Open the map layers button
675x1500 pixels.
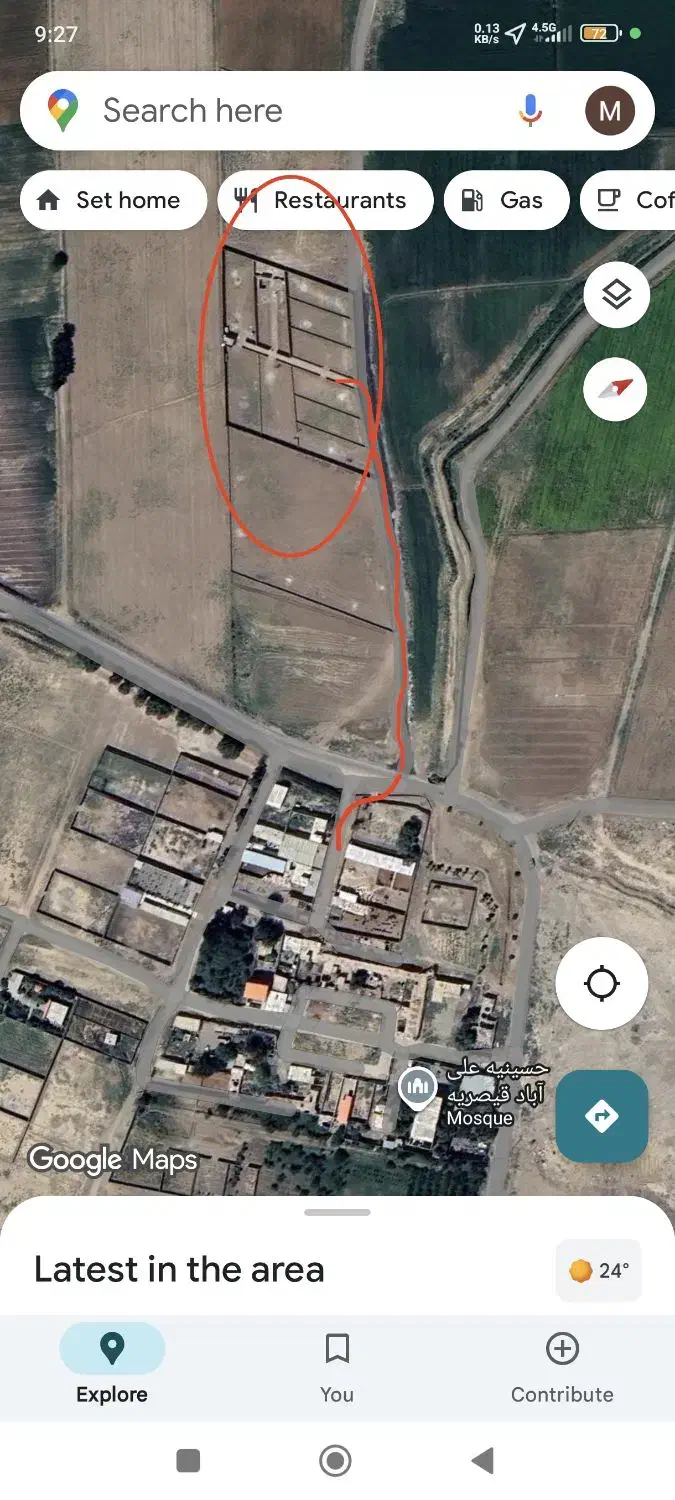[x=617, y=295]
